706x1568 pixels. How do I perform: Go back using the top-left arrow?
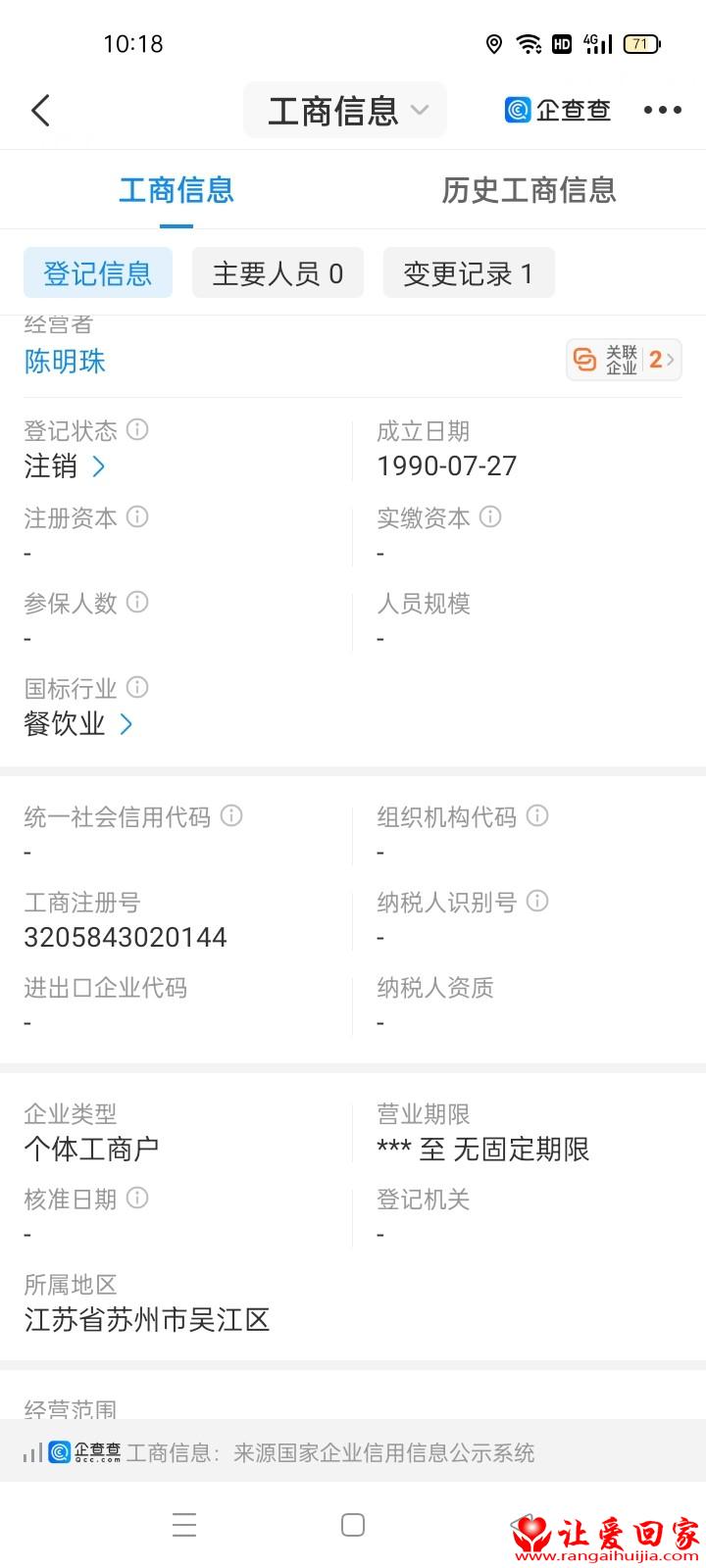[x=40, y=111]
